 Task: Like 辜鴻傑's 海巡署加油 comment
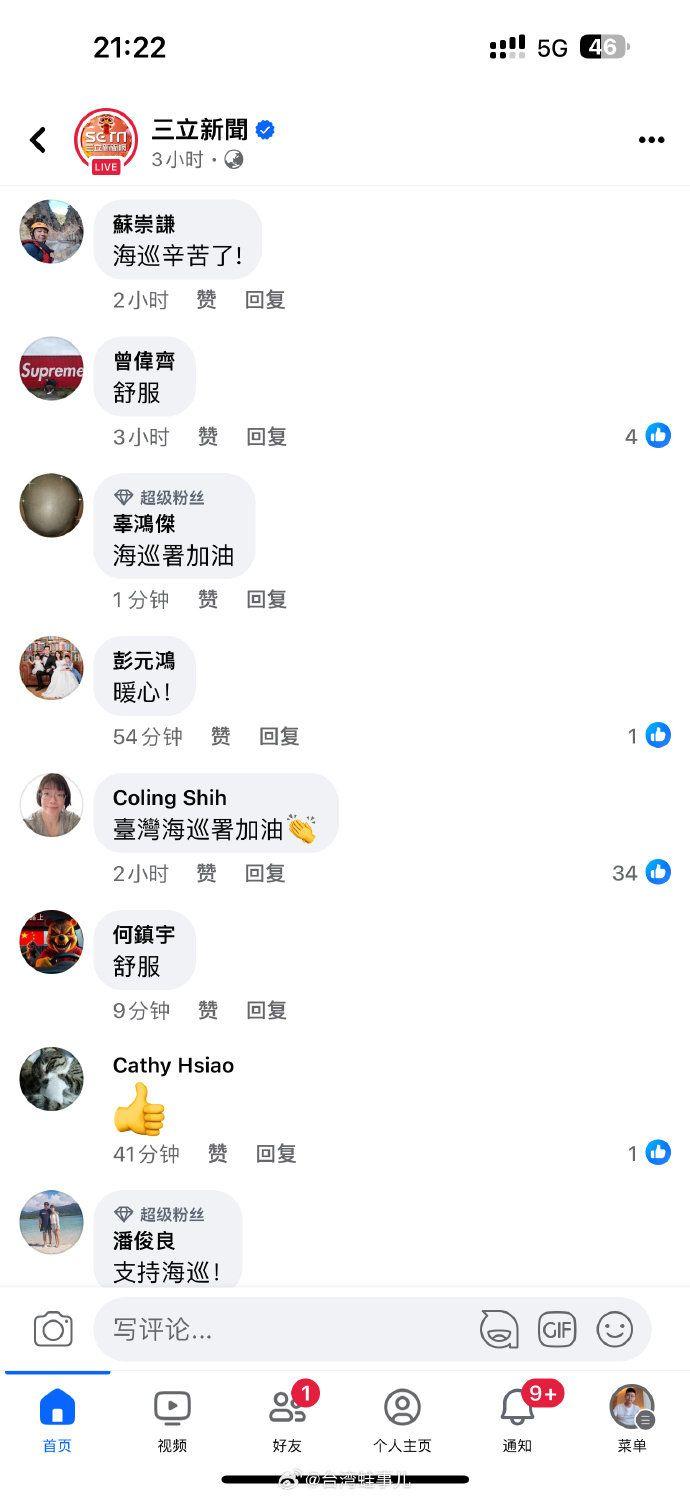(x=207, y=599)
